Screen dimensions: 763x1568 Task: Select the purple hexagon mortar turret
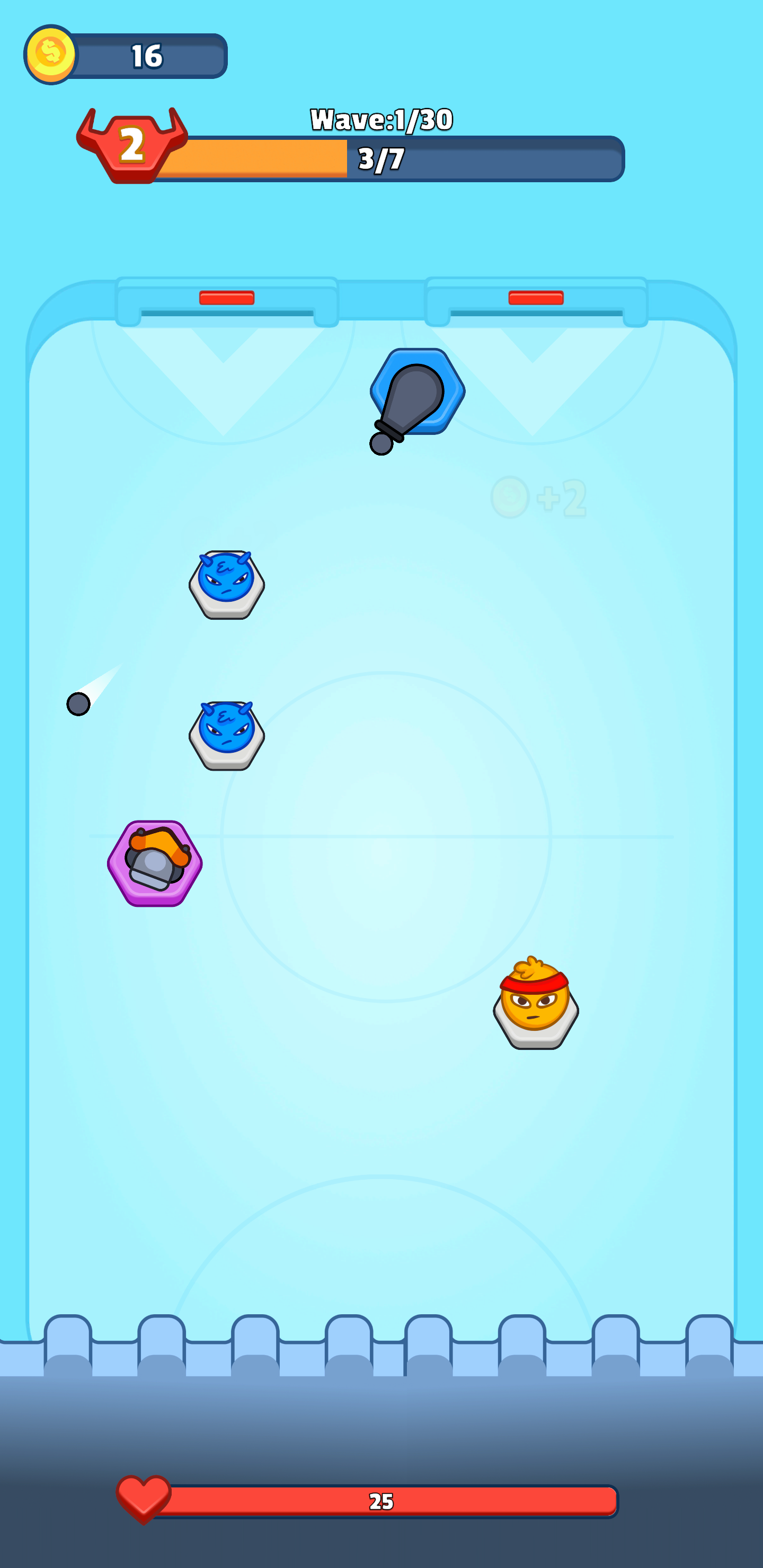(155, 863)
